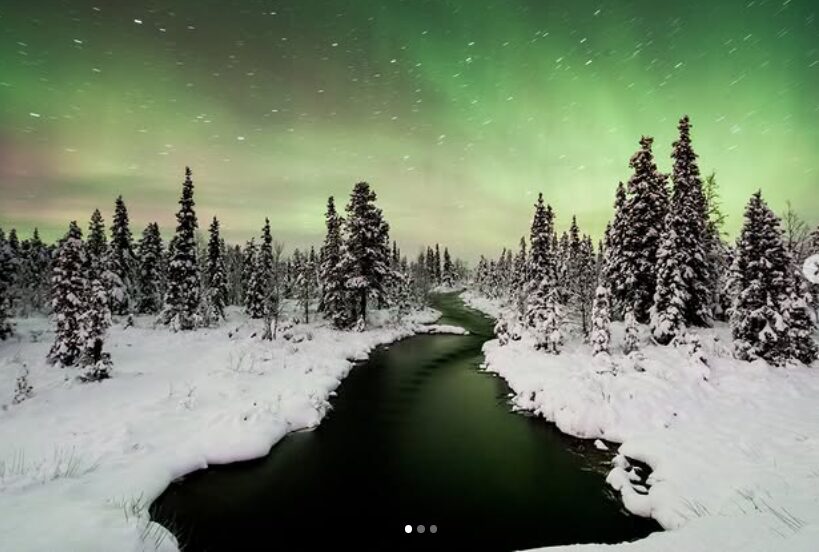Viewport: 819px width, 552px height.
Task: Jump to the third carousel dot
Action: pyautogui.click(x=433, y=529)
